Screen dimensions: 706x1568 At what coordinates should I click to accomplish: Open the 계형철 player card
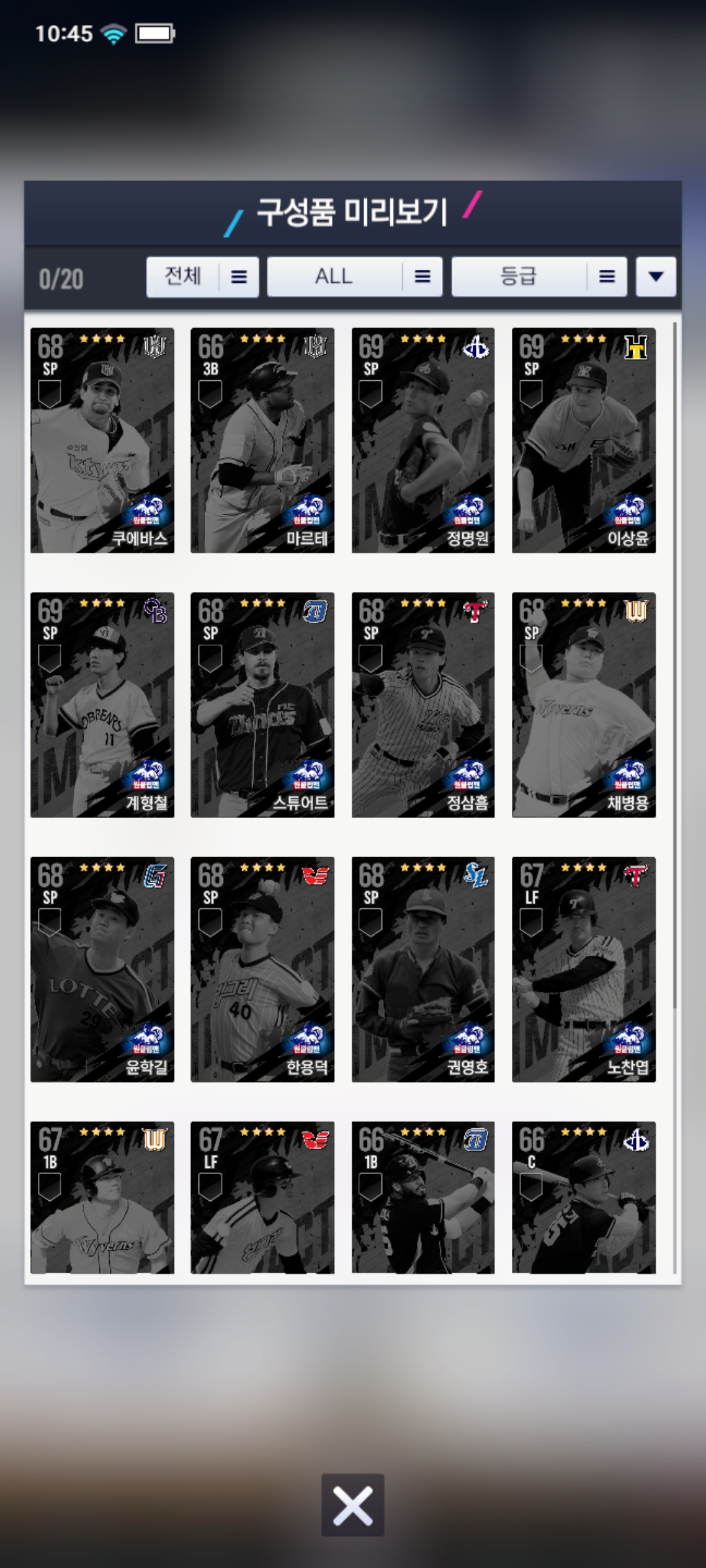click(x=102, y=705)
